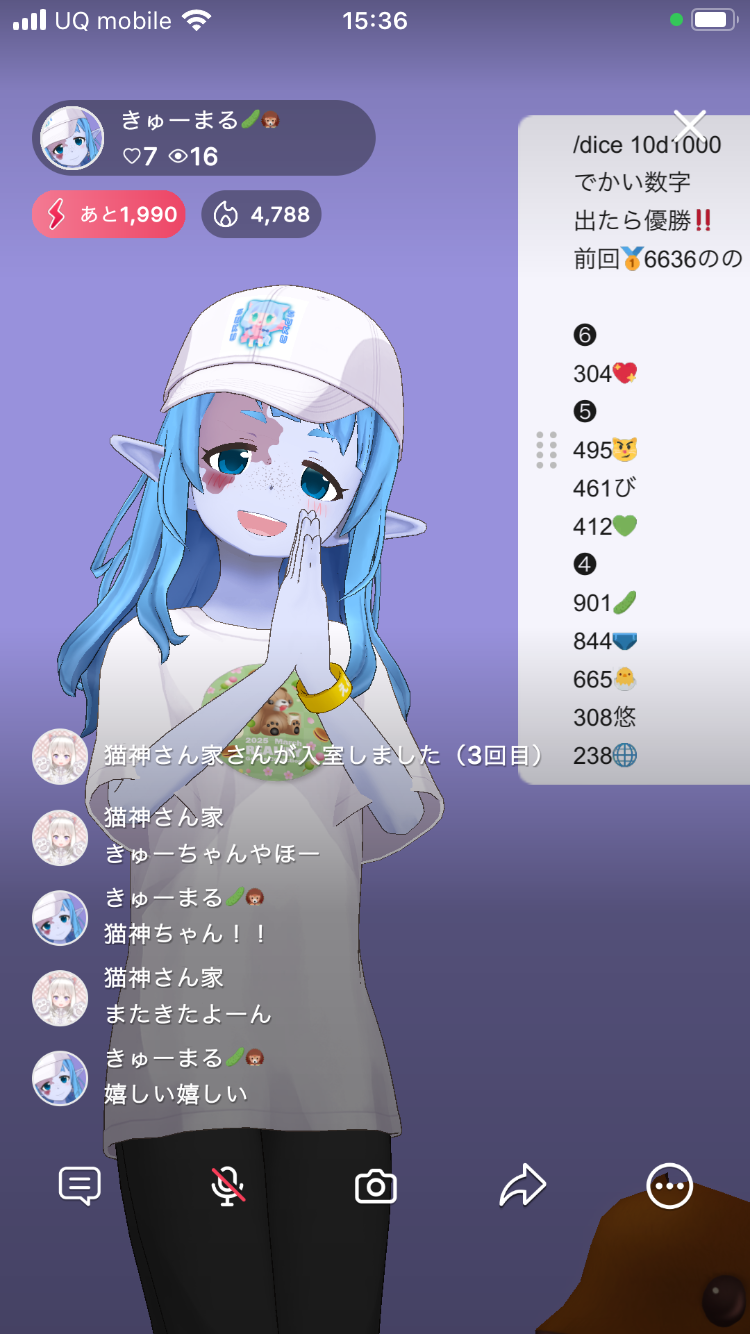Open the 4,788 flame points badge
The width and height of the screenshot is (750, 1334).
click(x=262, y=214)
